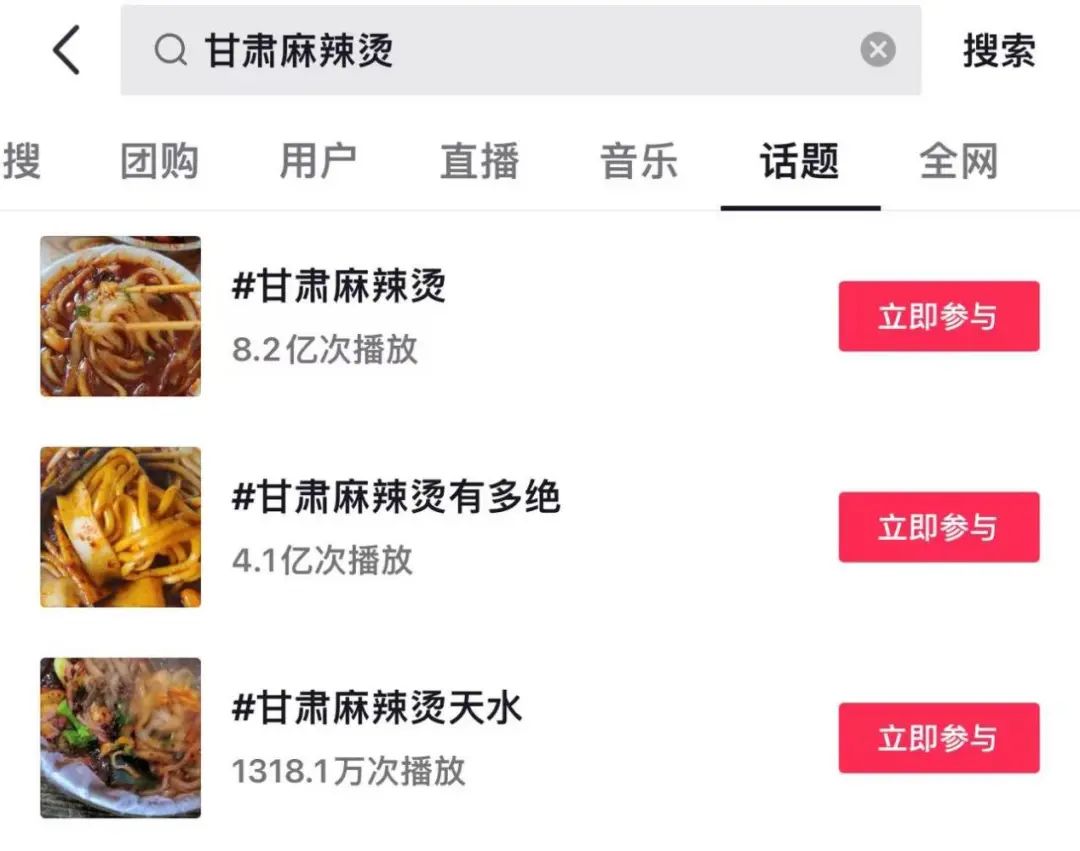Switch to the 团购 tab
Viewport: 1080px width, 851px height.
tap(159, 161)
